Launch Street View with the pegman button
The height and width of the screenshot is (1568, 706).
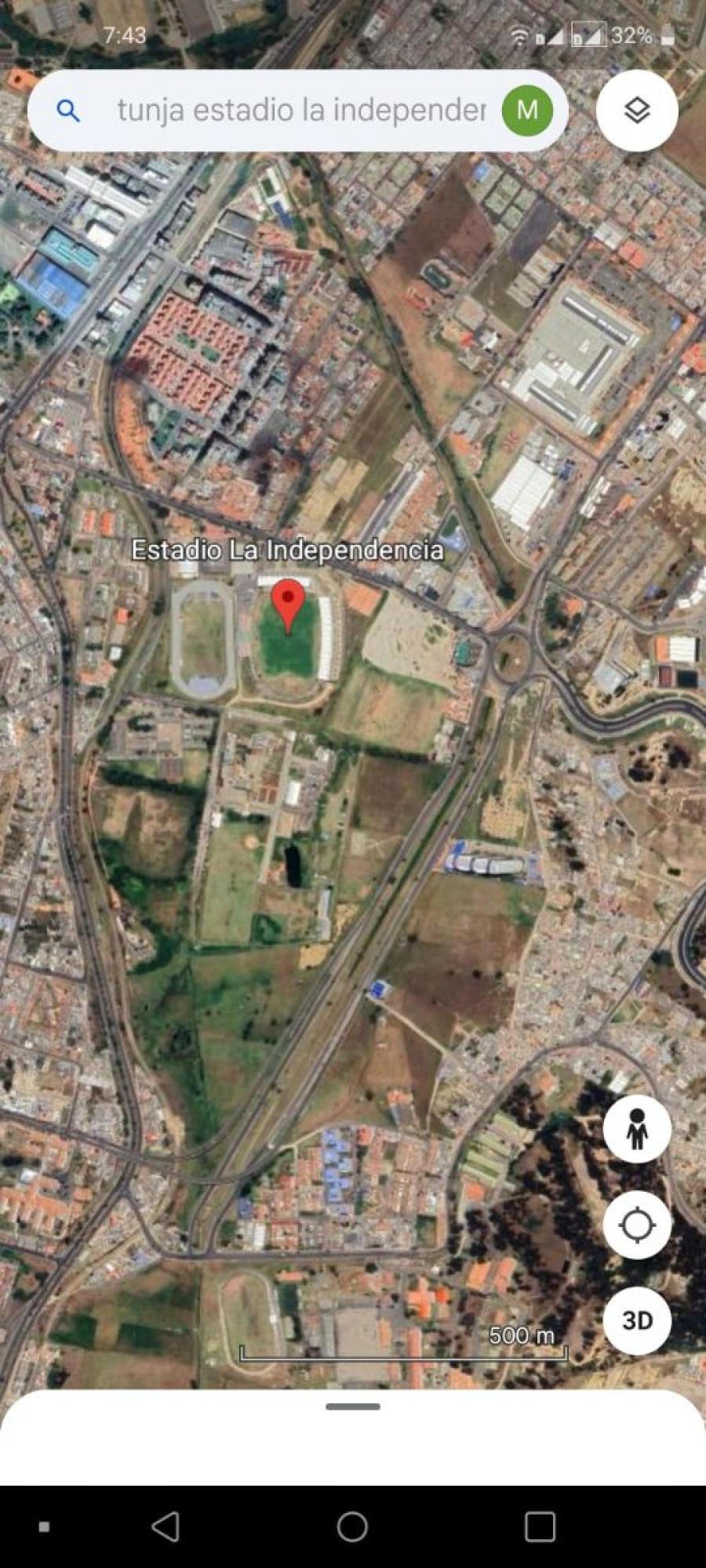(636, 1128)
